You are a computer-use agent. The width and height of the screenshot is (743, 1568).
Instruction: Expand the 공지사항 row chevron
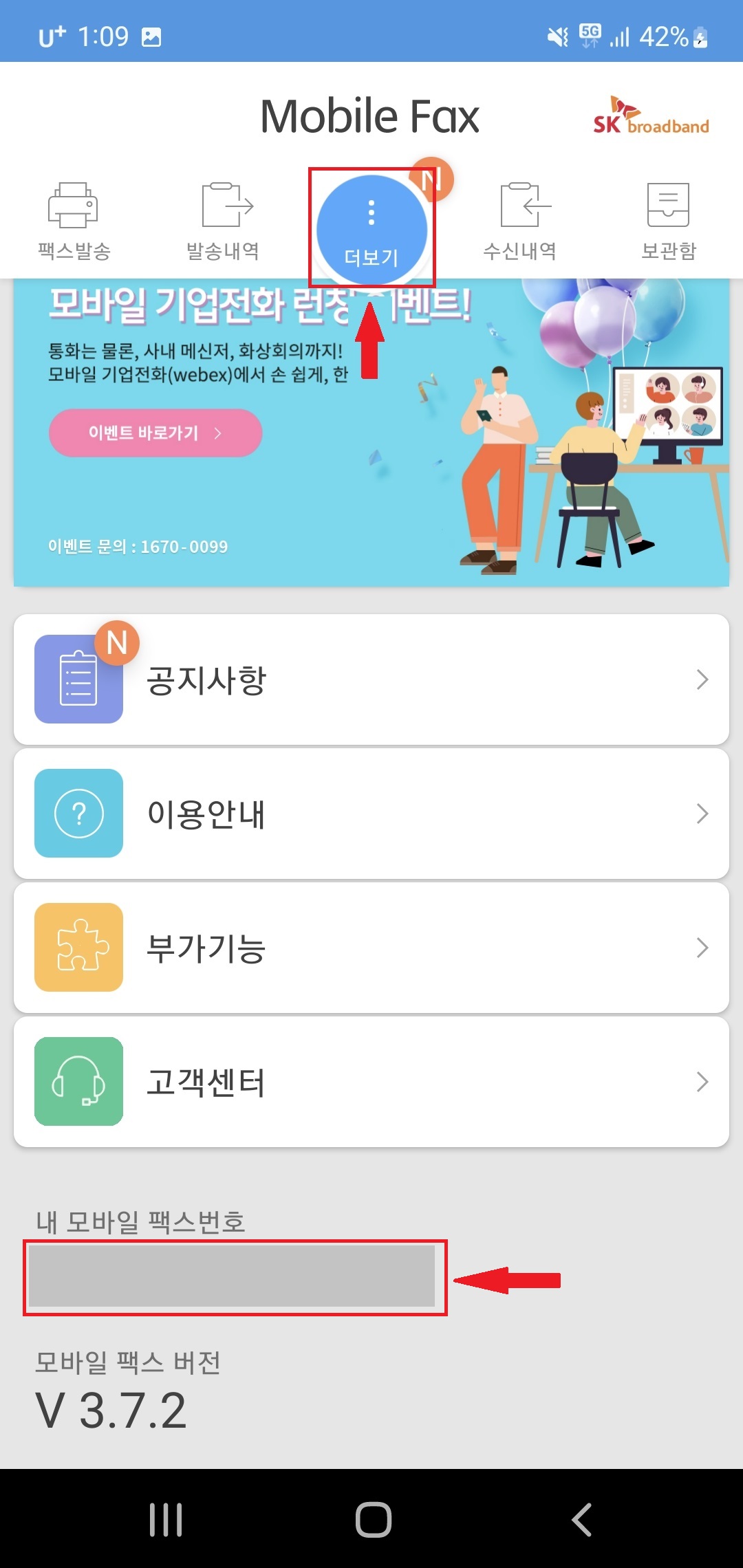702,679
